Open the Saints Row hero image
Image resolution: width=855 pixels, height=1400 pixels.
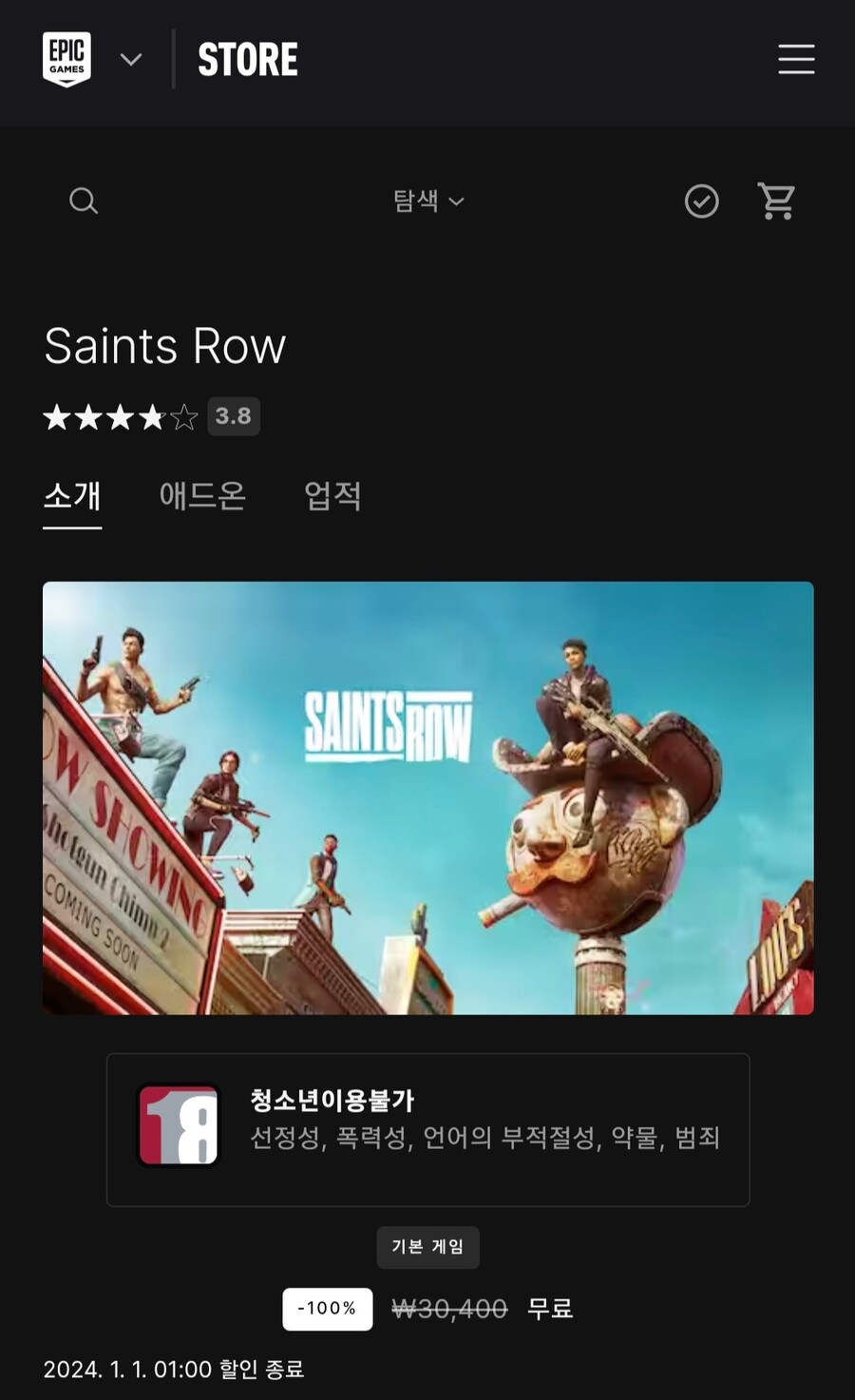(x=427, y=798)
